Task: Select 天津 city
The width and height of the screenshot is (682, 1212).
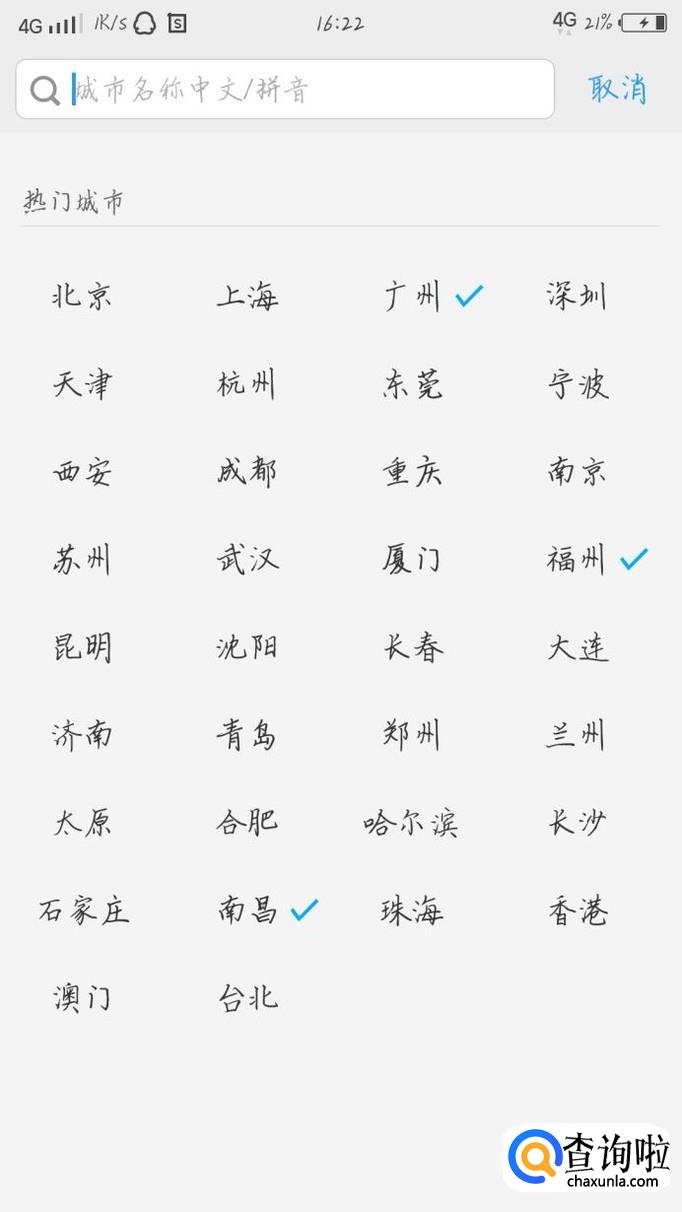Action: (82, 384)
